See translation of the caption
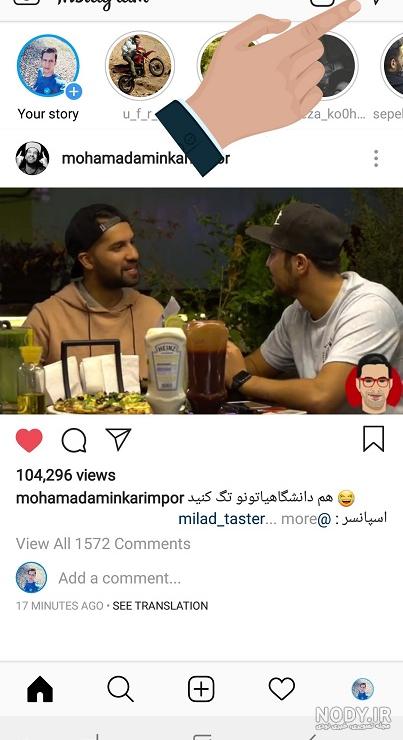403x740 pixels. pyautogui.click(x=160, y=605)
